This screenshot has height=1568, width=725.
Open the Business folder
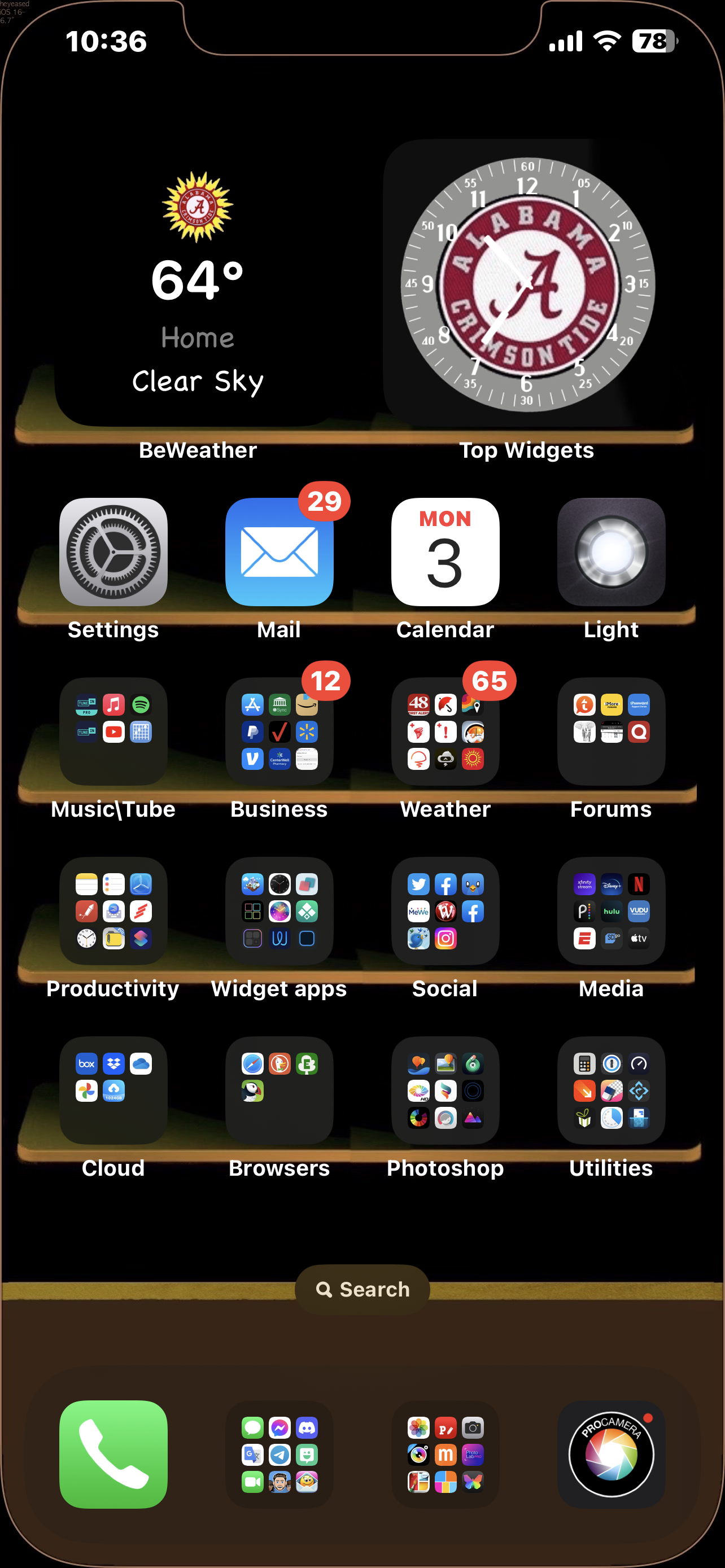click(x=279, y=731)
